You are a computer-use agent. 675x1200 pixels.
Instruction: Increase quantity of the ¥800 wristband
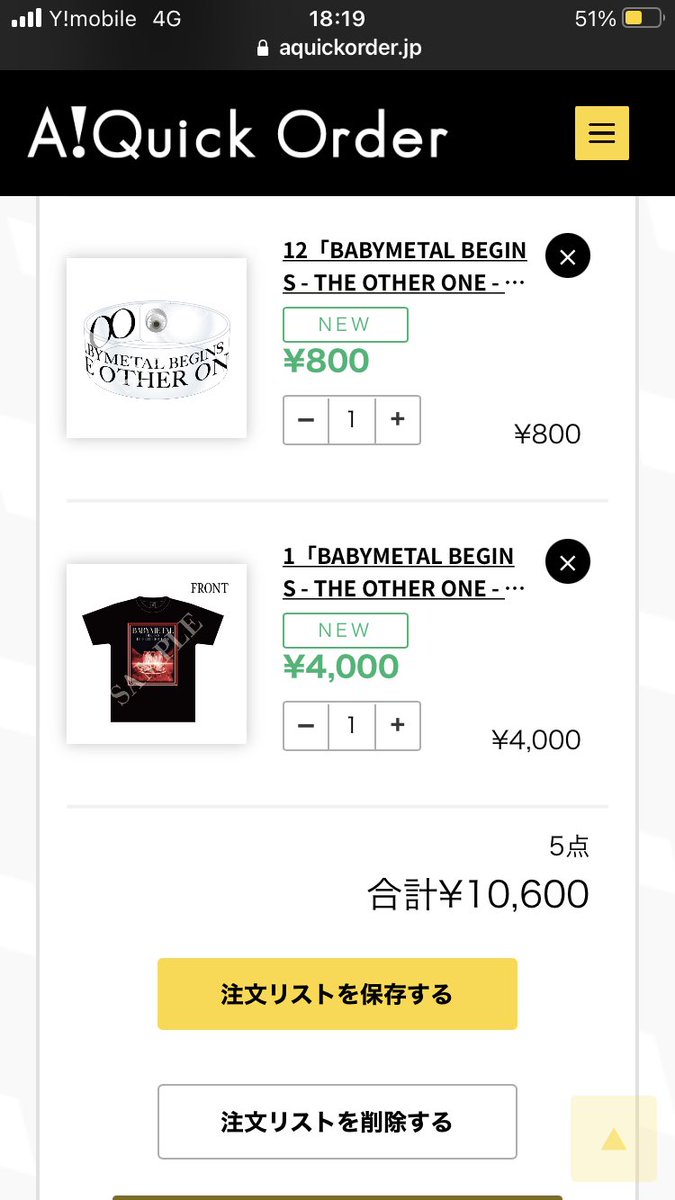398,420
